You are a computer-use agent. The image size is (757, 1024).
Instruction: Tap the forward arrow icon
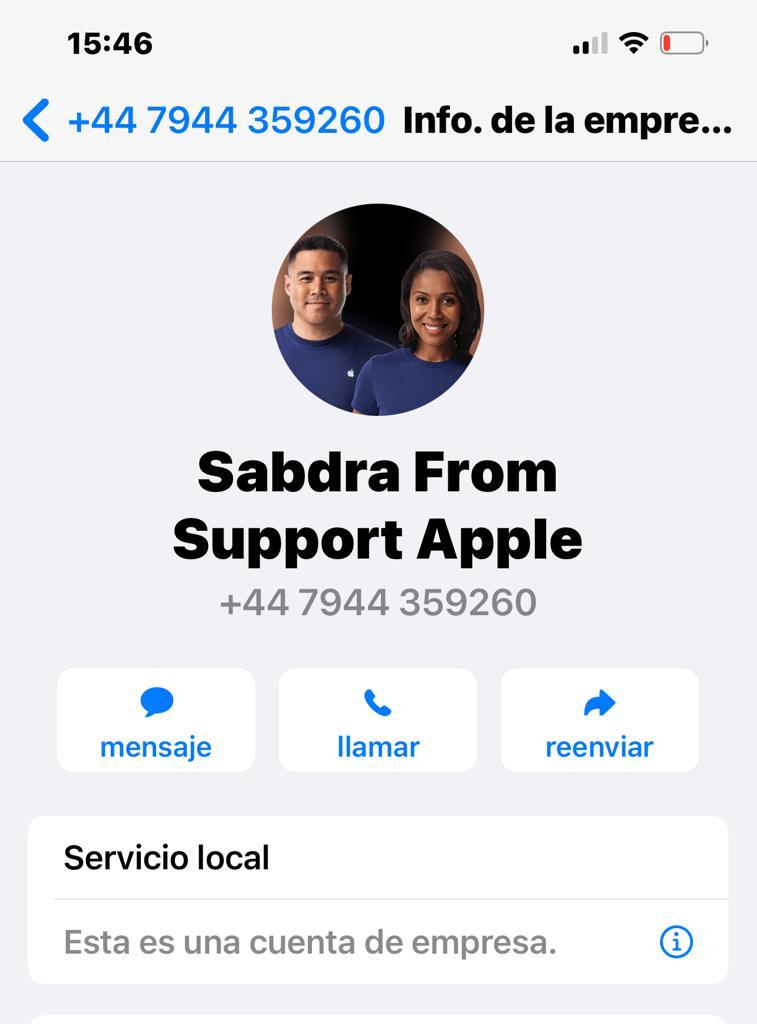pyautogui.click(x=598, y=704)
